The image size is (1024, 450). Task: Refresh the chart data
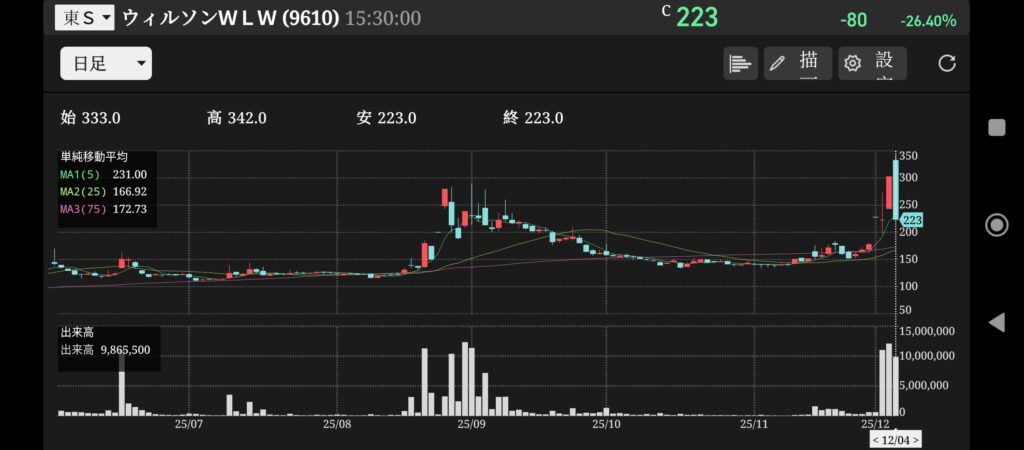(946, 63)
